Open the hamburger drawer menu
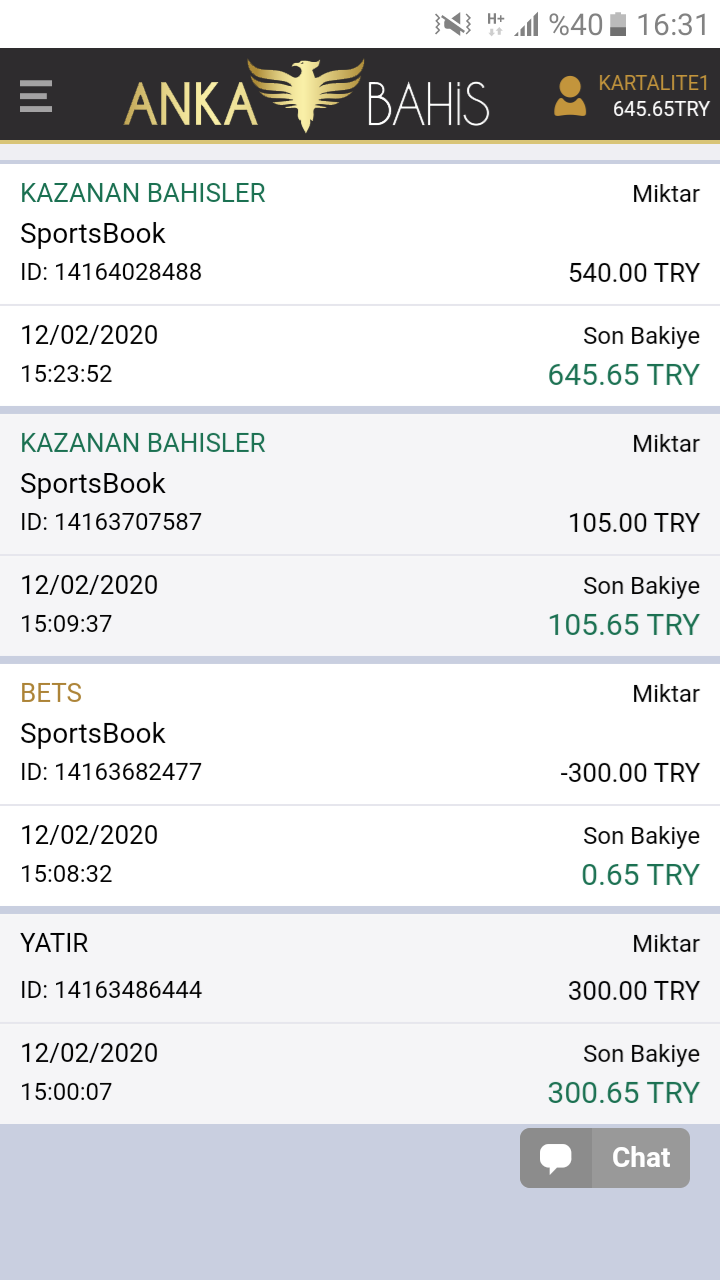Screen dimensions: 720x1280 [x=36, y=96]
